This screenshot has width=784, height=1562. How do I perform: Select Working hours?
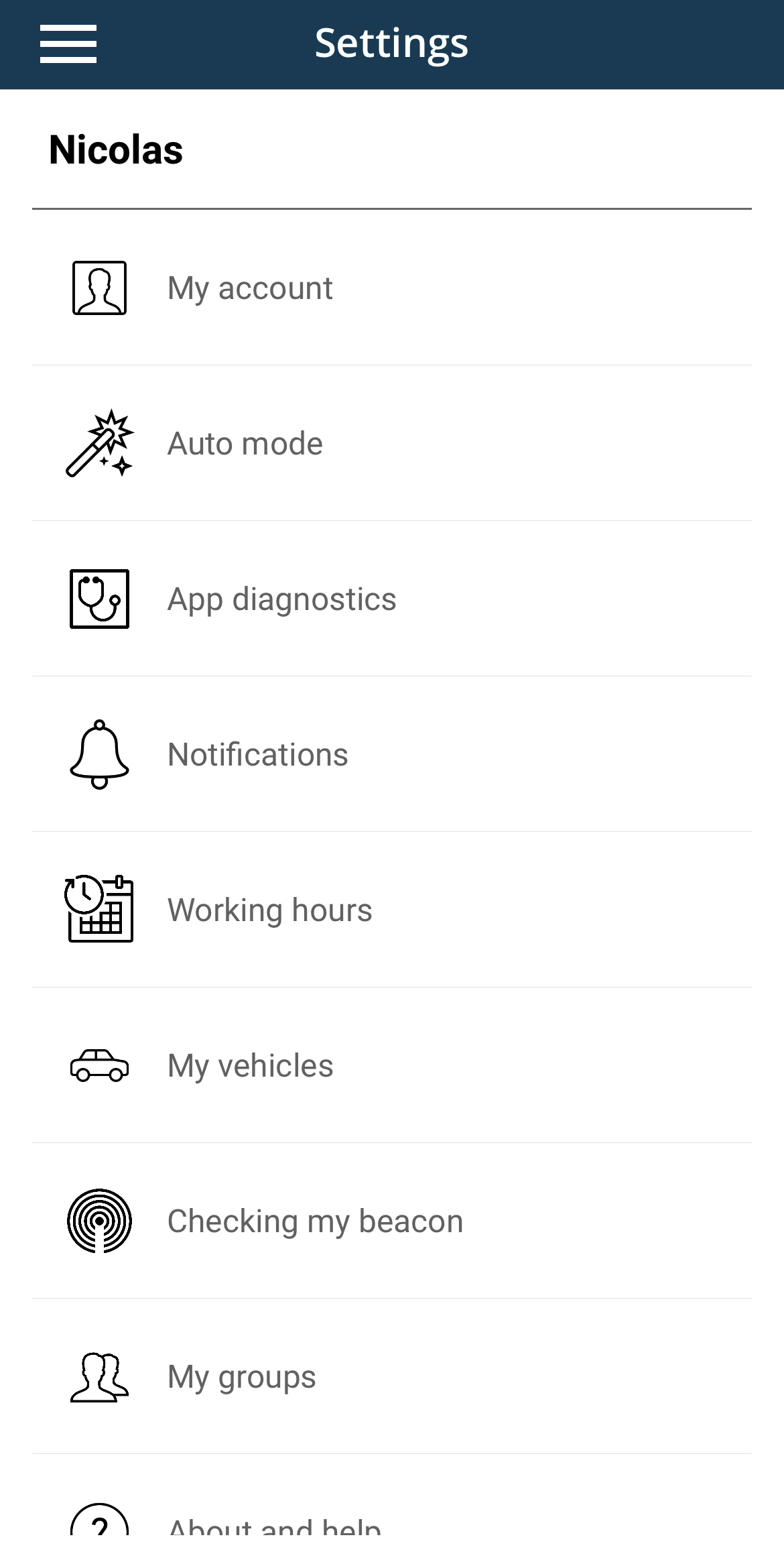269,910
